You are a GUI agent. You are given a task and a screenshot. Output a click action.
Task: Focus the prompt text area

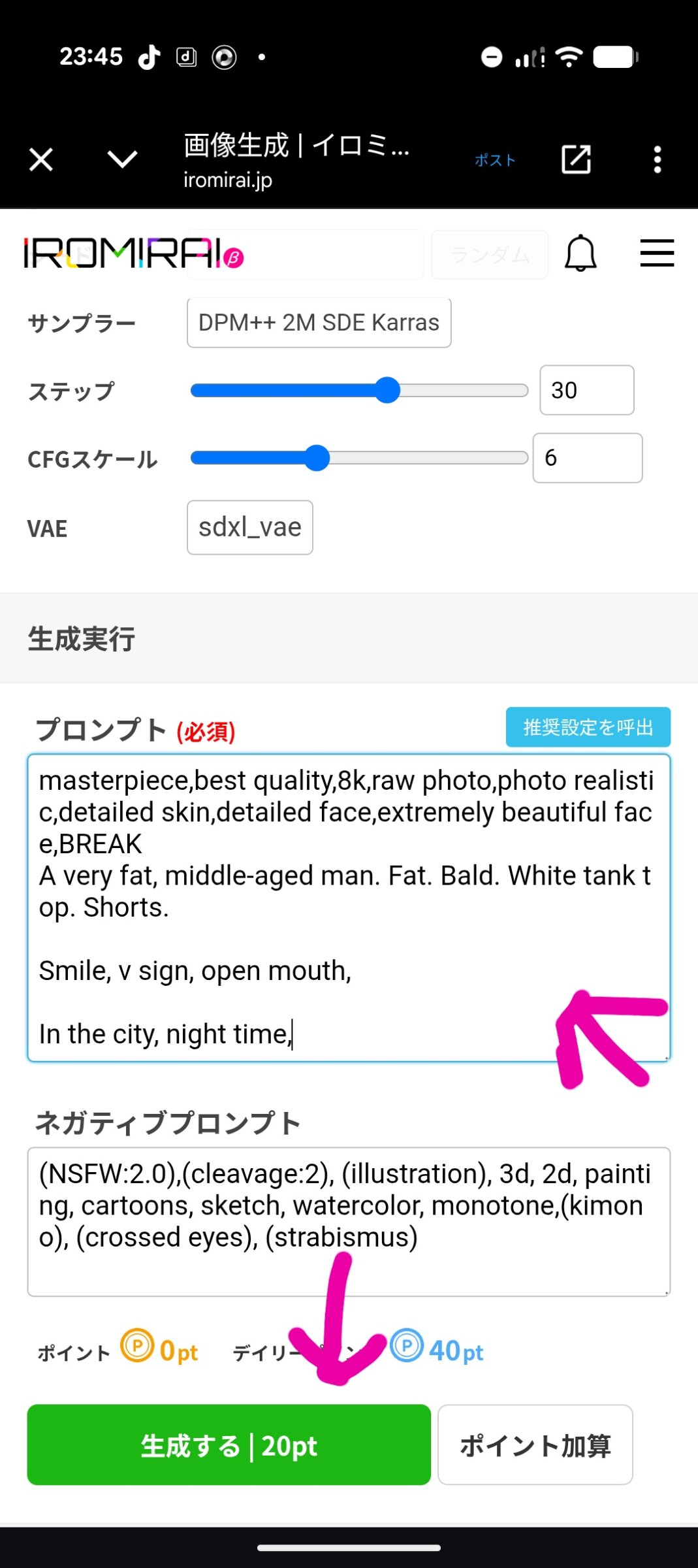(348, 908)
